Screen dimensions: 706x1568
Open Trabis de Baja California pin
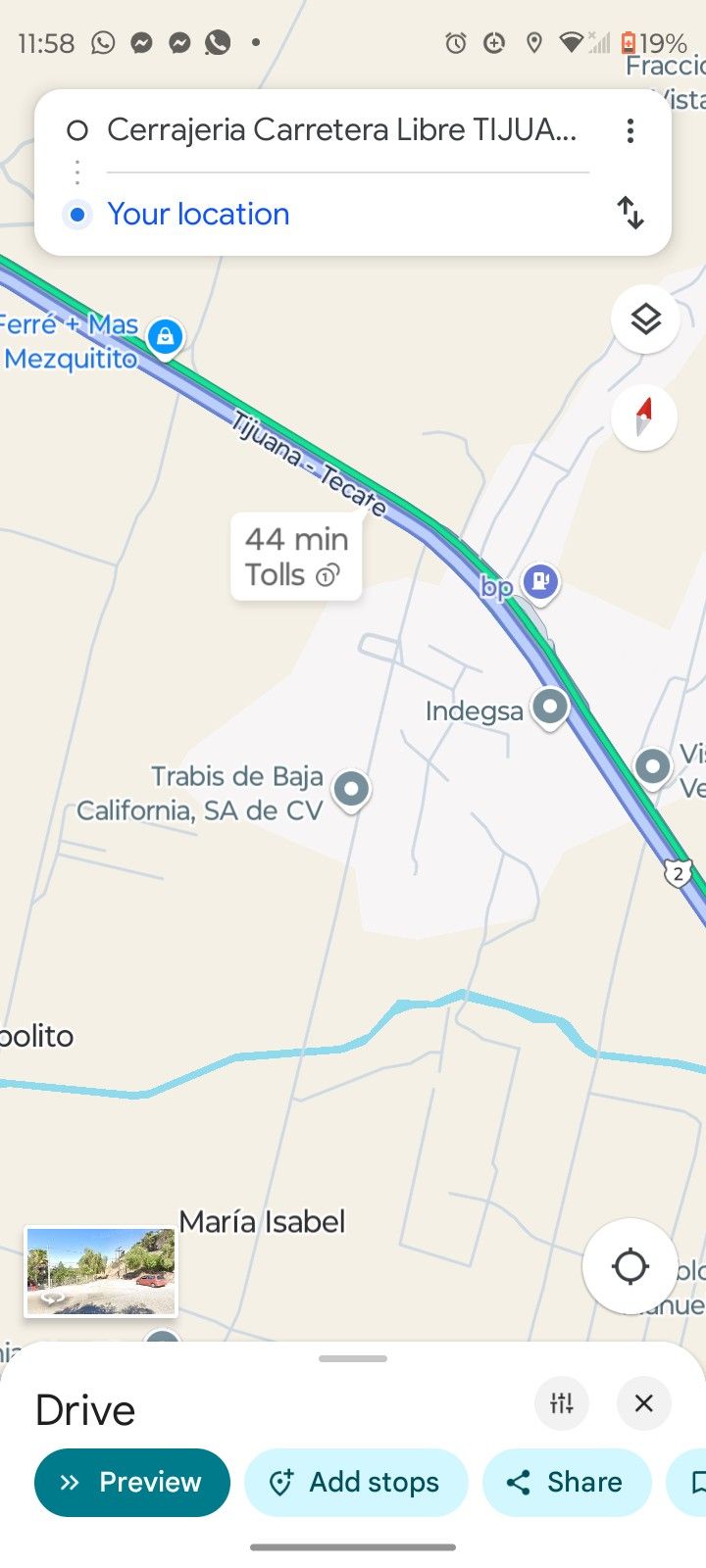point(351,789)
